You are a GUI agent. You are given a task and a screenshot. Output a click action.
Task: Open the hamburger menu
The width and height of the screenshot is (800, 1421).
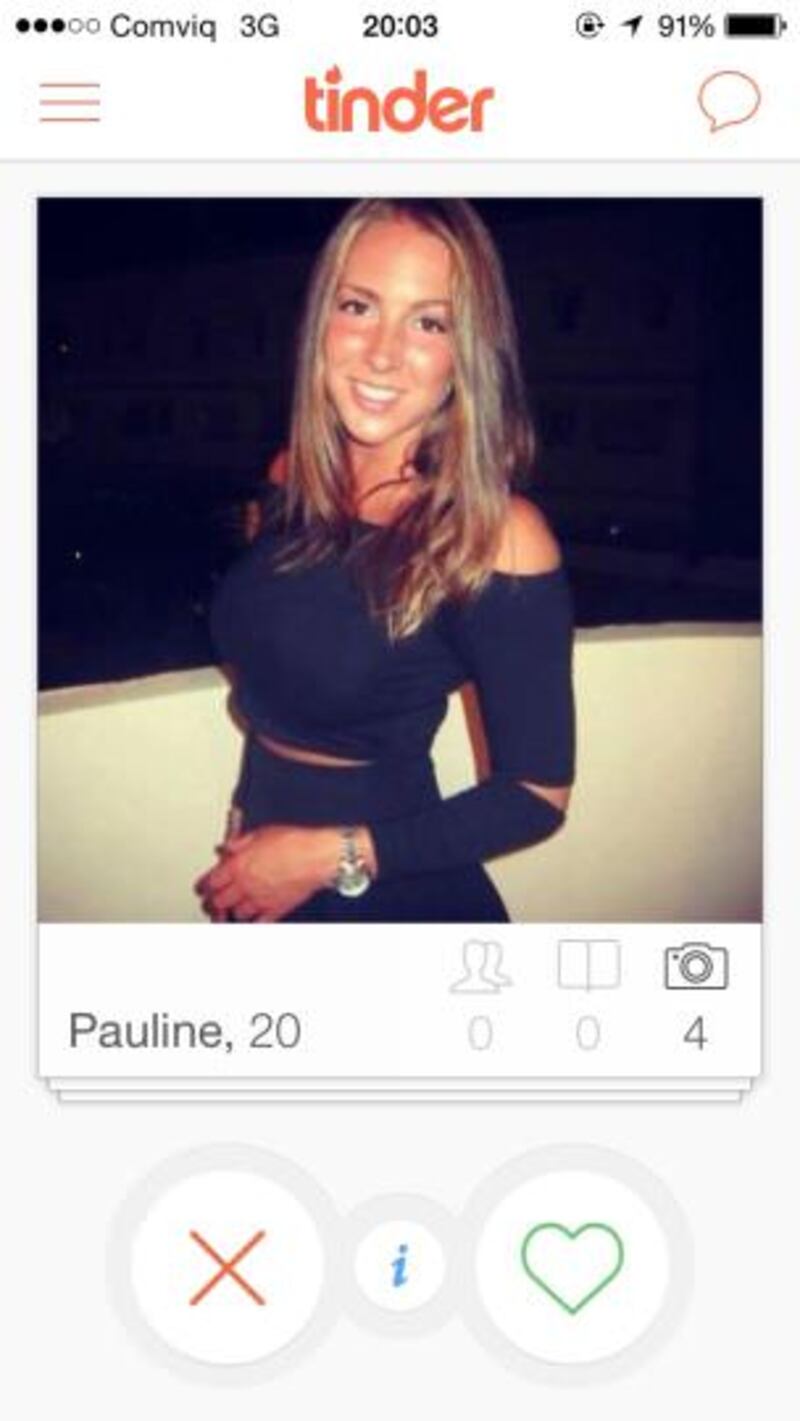point(70,102)
